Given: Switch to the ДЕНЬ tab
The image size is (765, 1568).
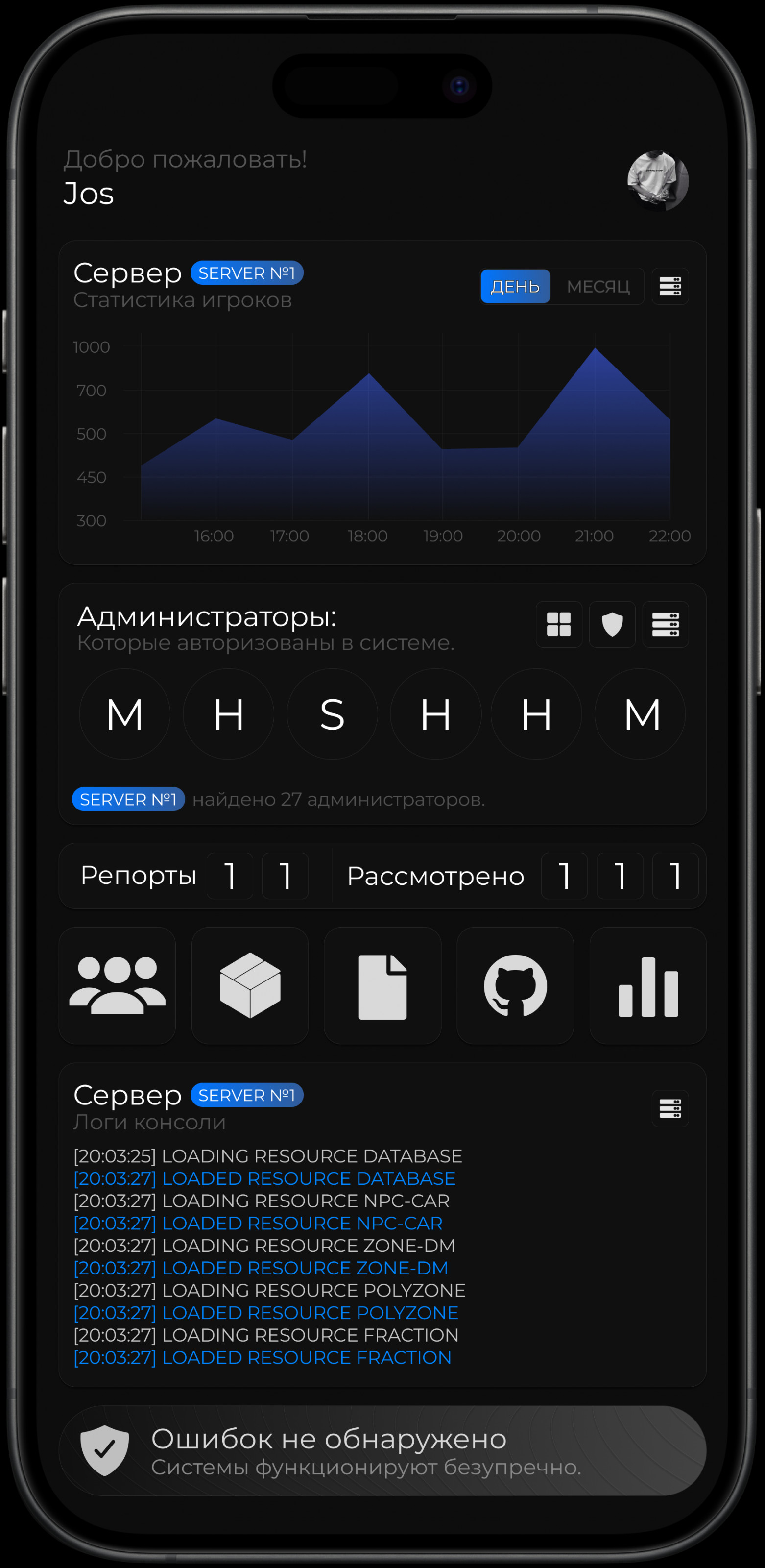Looking at the screenshot, I should 515,286.
